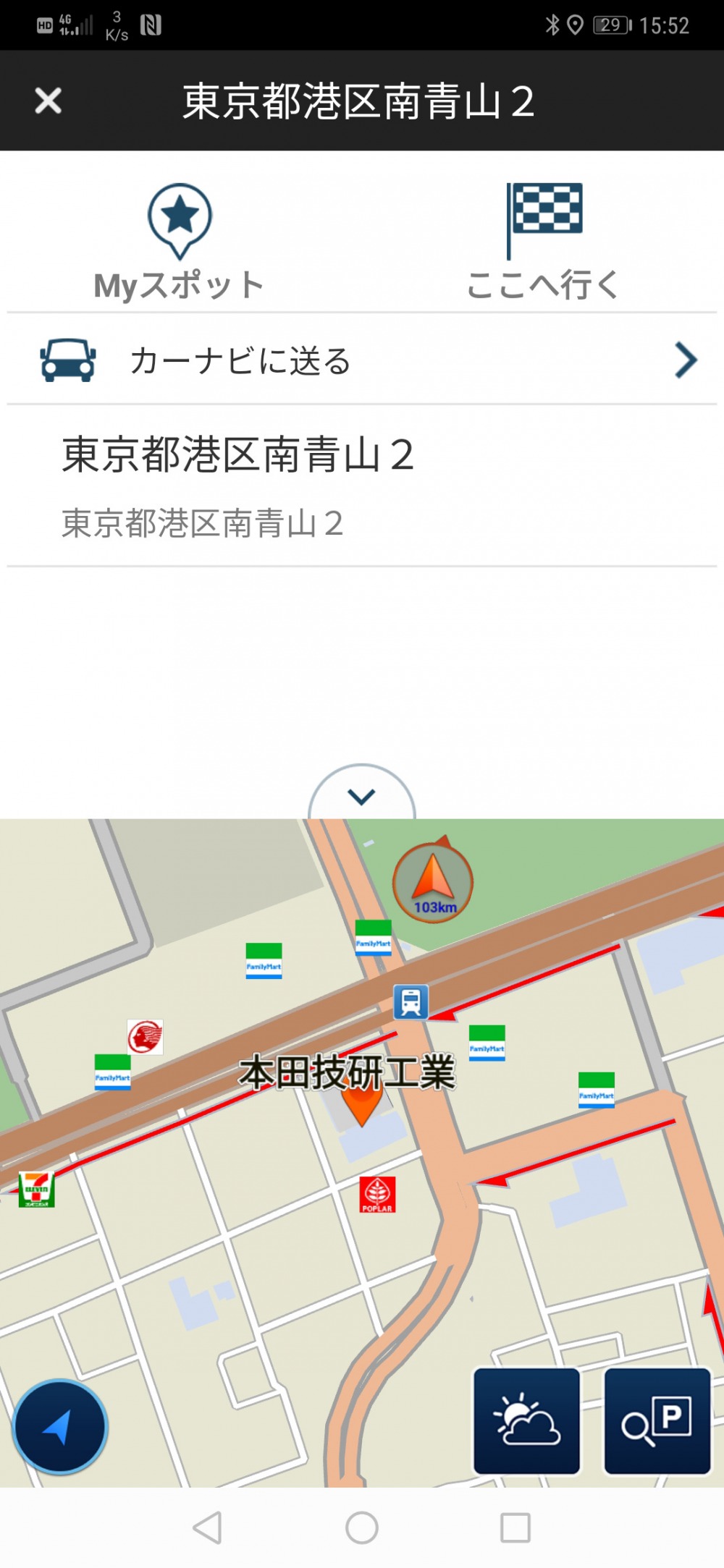Go back with the system back button
Screen dimensions: 724x1568
[208, 1527]
